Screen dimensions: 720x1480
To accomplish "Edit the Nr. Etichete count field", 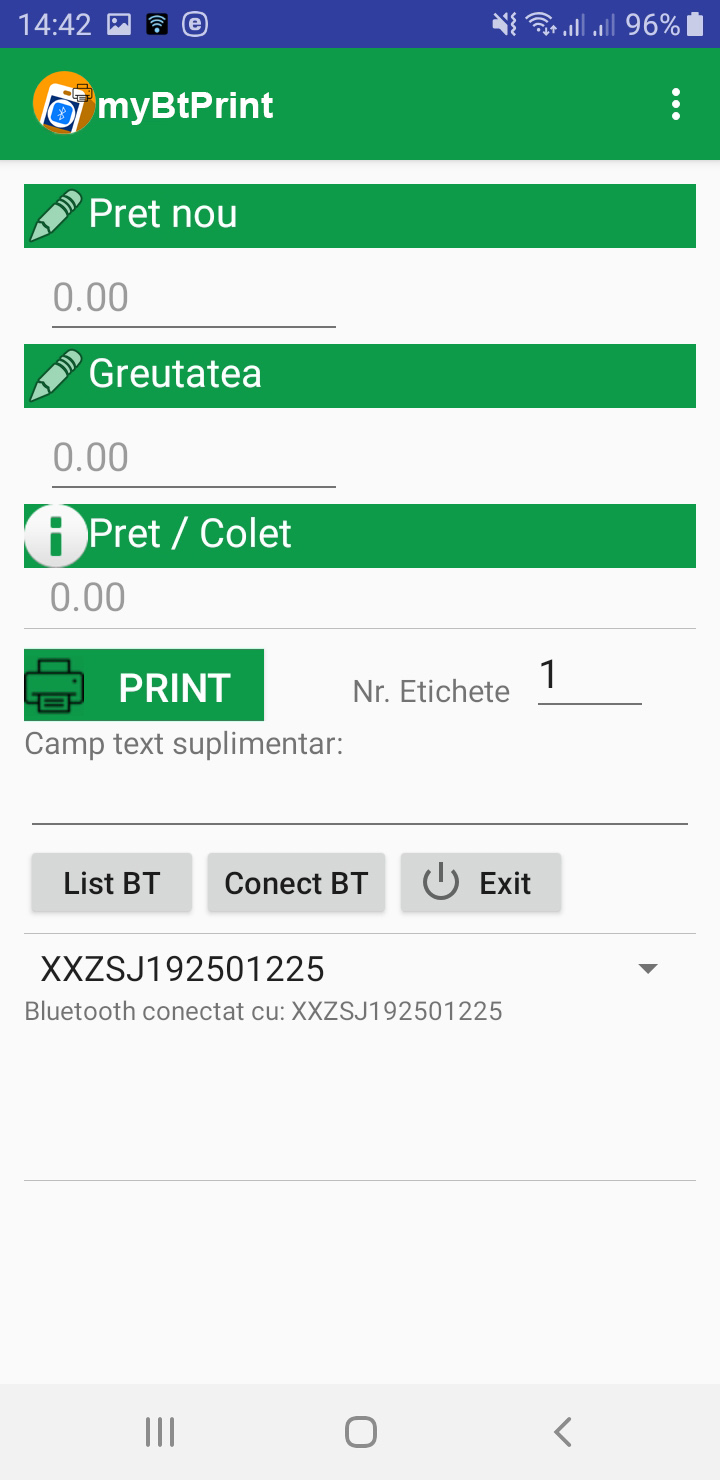I will [589, 678].
